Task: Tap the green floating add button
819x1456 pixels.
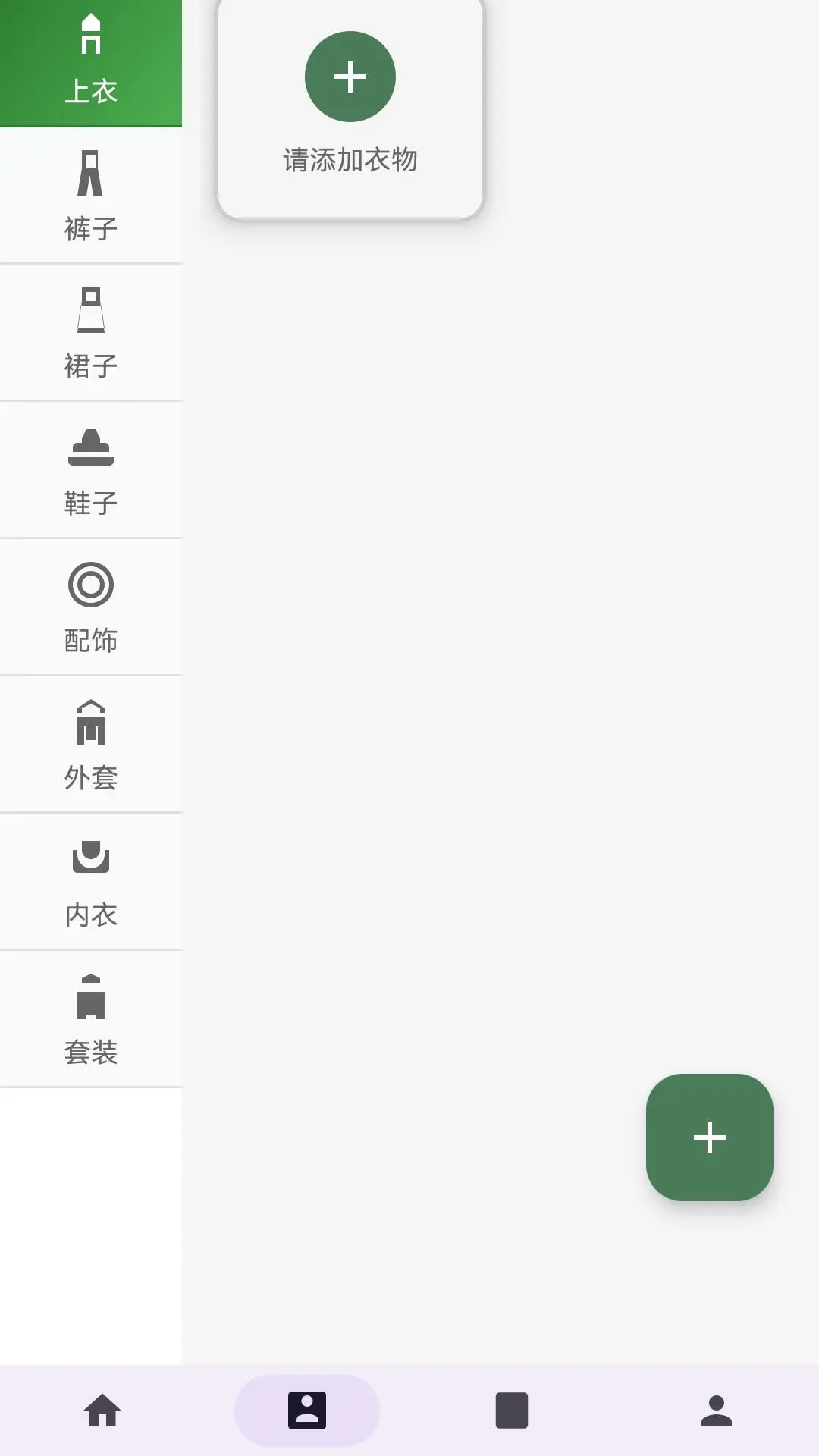Action: pyautogui.click(x=709, y=1137)
